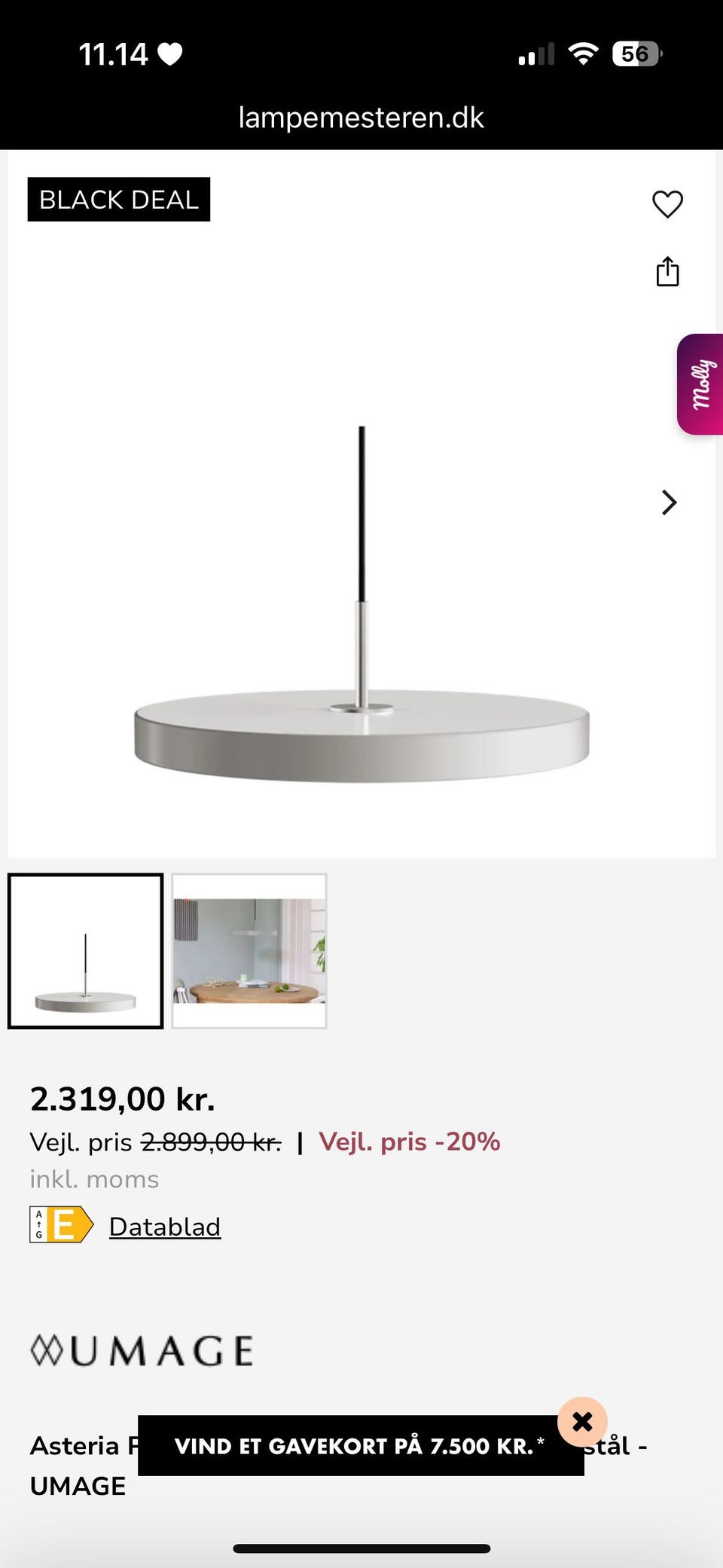Open the Datablad link
The height and width of the screenshot is (1568, 723).
click(165, 1226)
